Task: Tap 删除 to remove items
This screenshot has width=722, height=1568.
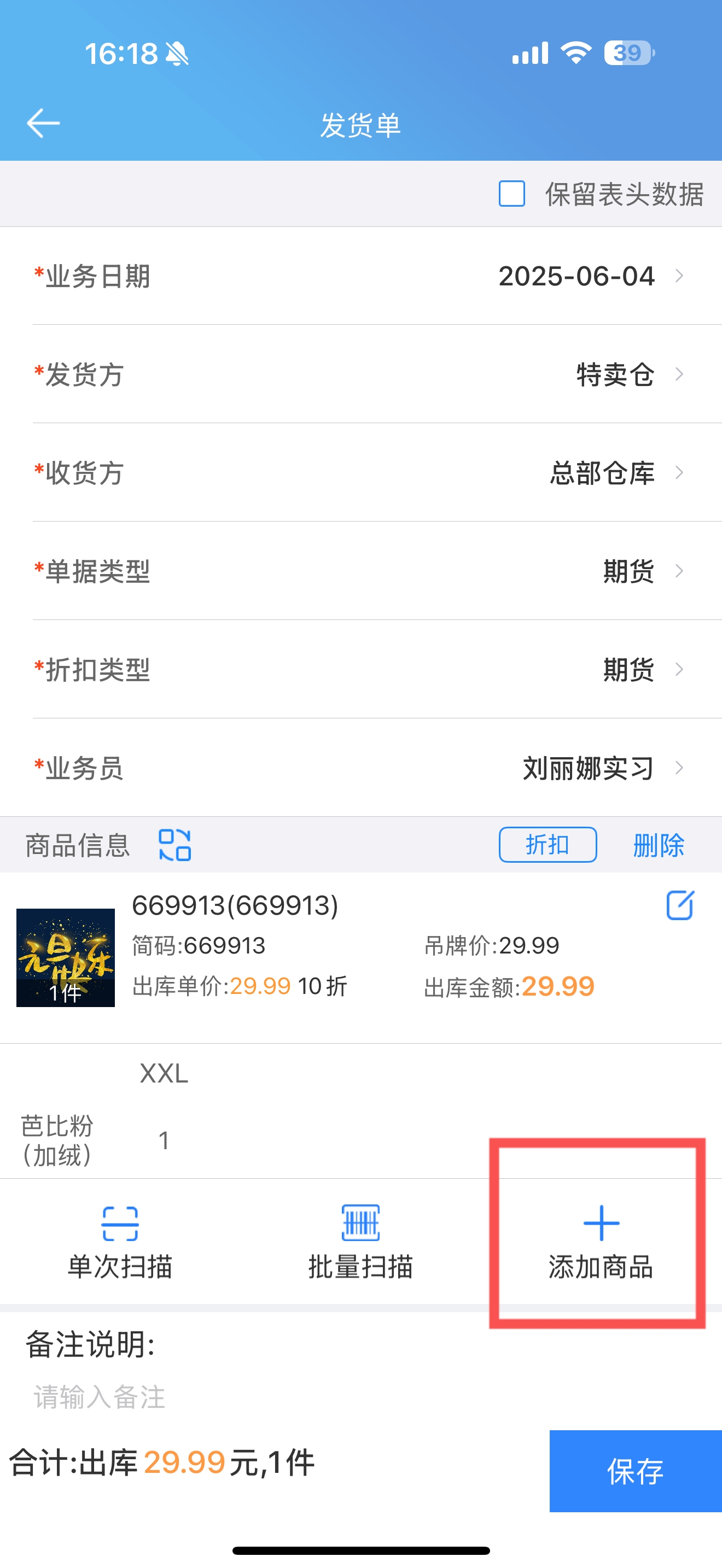Action: [x=659, y=845]
